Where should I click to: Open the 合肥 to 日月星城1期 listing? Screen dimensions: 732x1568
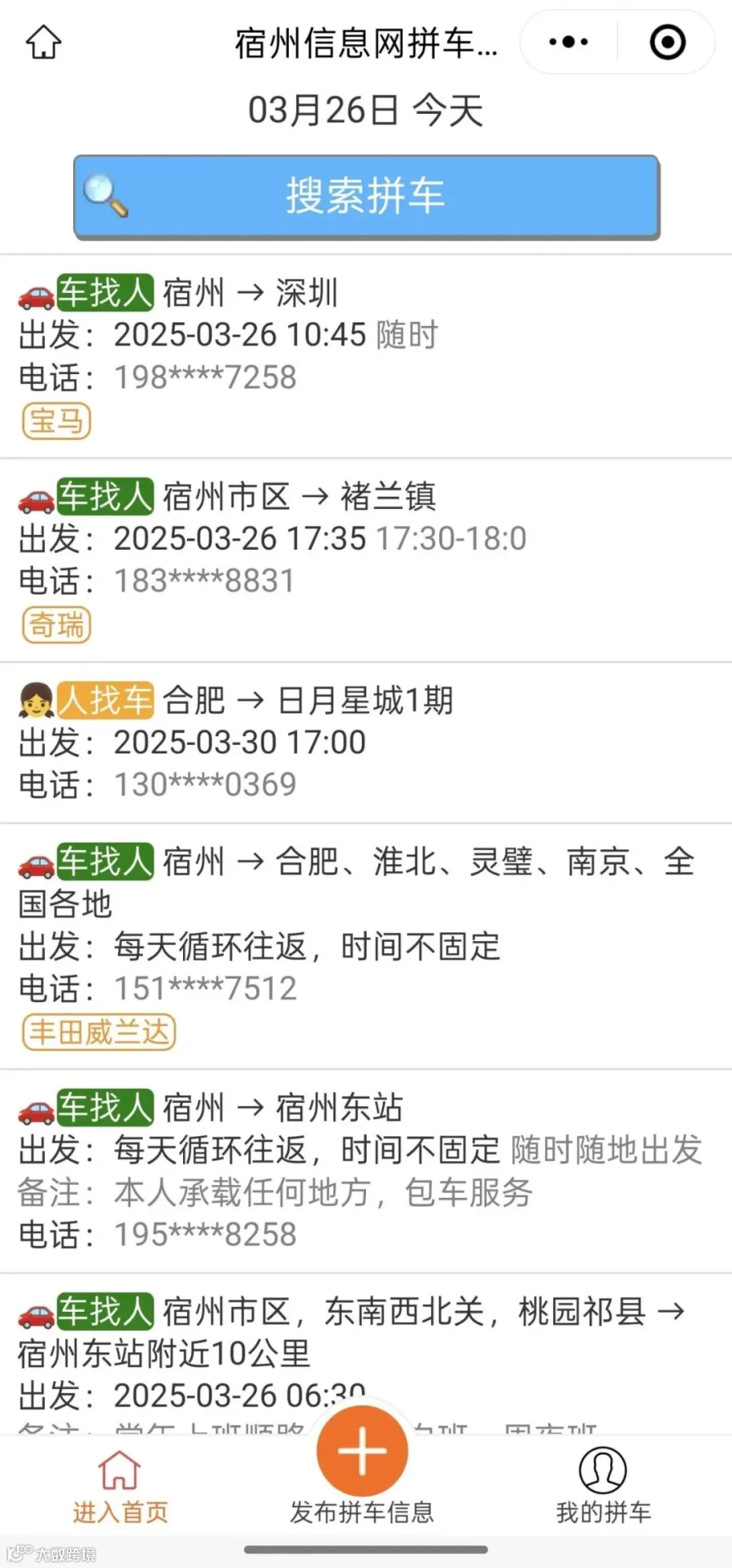pos(366,743)
